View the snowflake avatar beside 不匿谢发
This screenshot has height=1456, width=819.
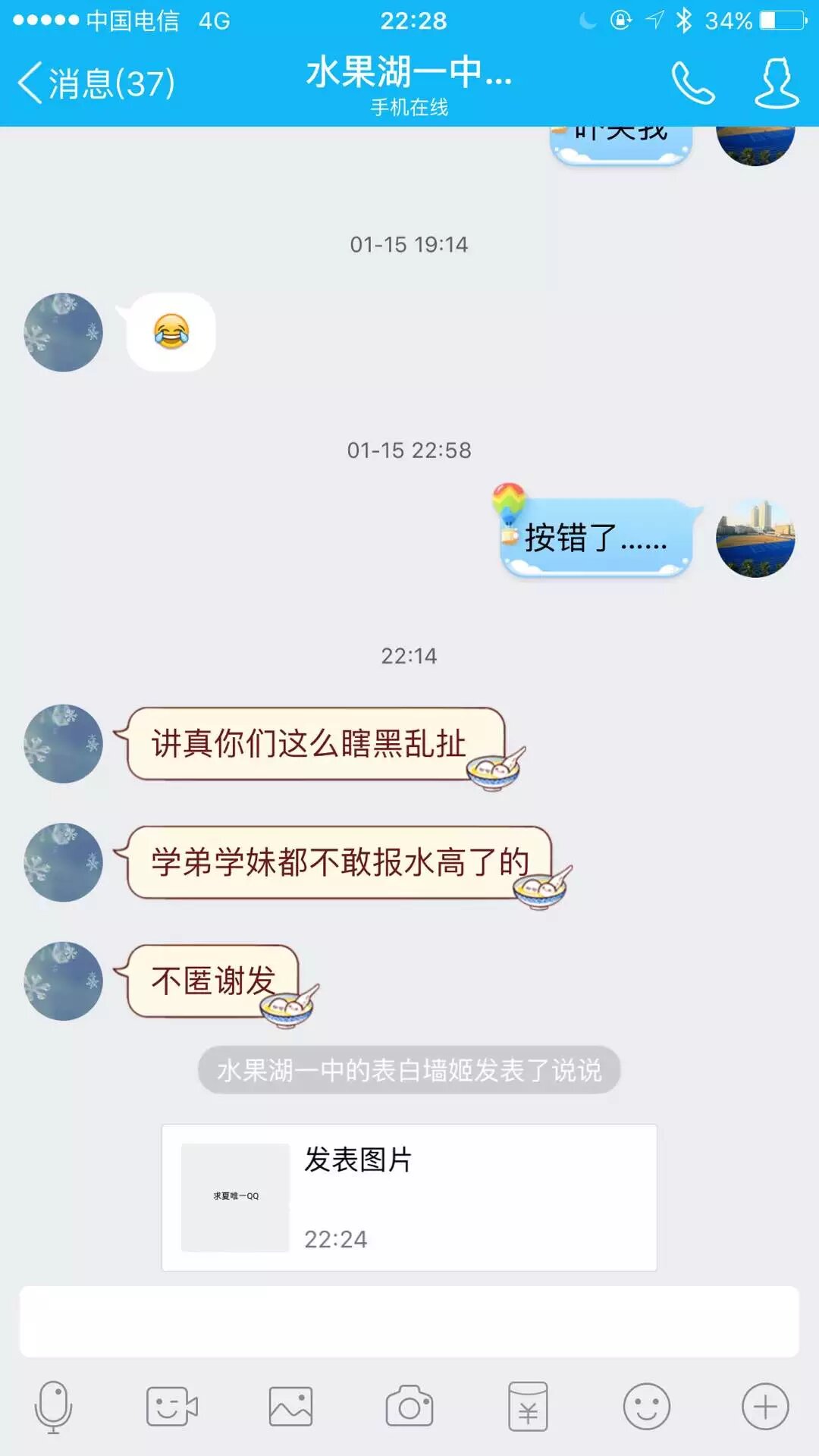[x=63, y=981]
